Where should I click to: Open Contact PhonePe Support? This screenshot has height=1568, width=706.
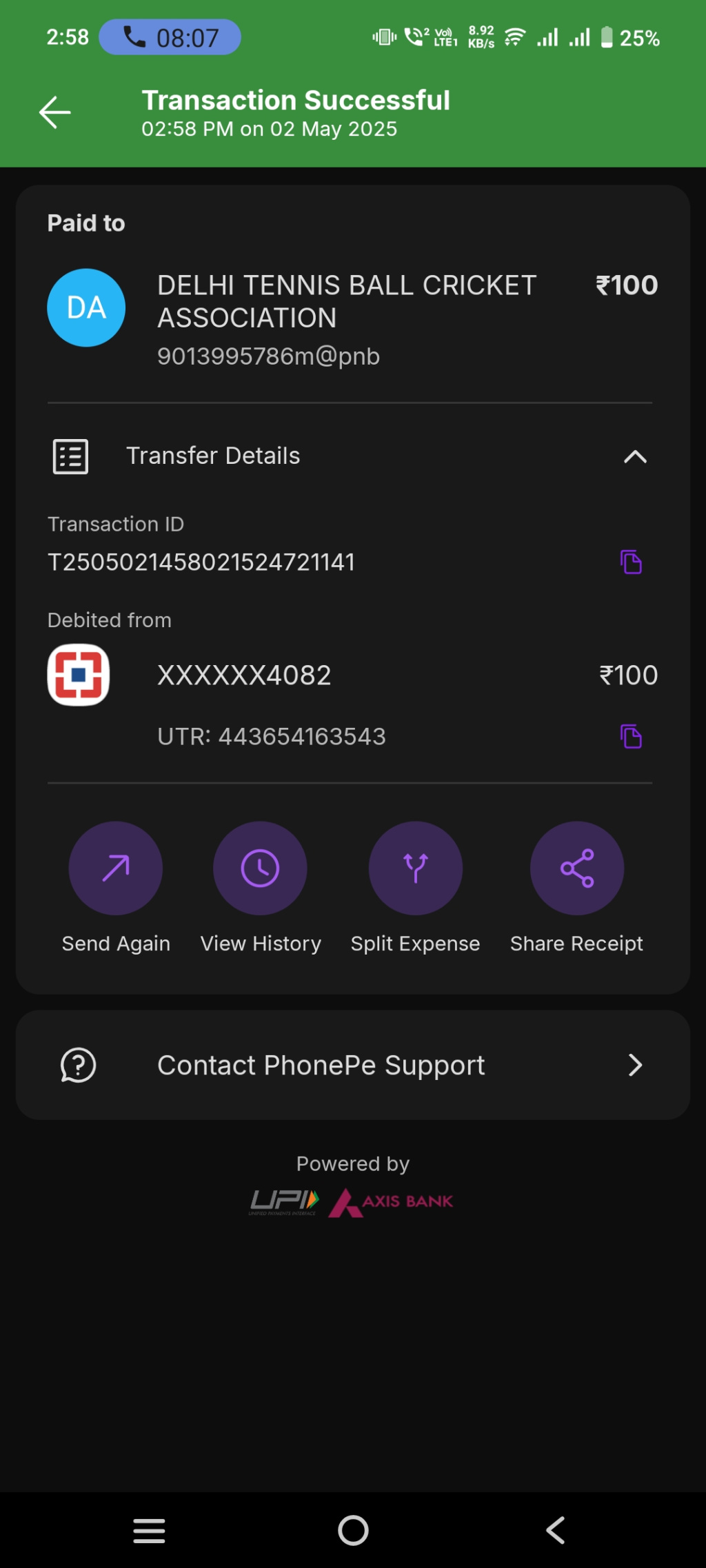[353, 1066]
